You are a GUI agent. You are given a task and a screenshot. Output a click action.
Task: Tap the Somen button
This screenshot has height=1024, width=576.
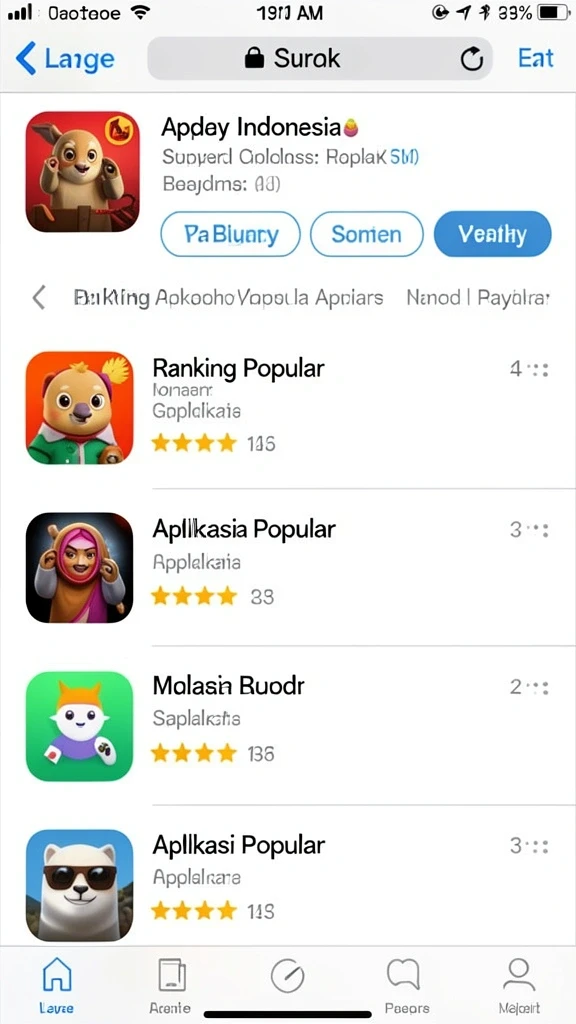click(x=366, y=234)
